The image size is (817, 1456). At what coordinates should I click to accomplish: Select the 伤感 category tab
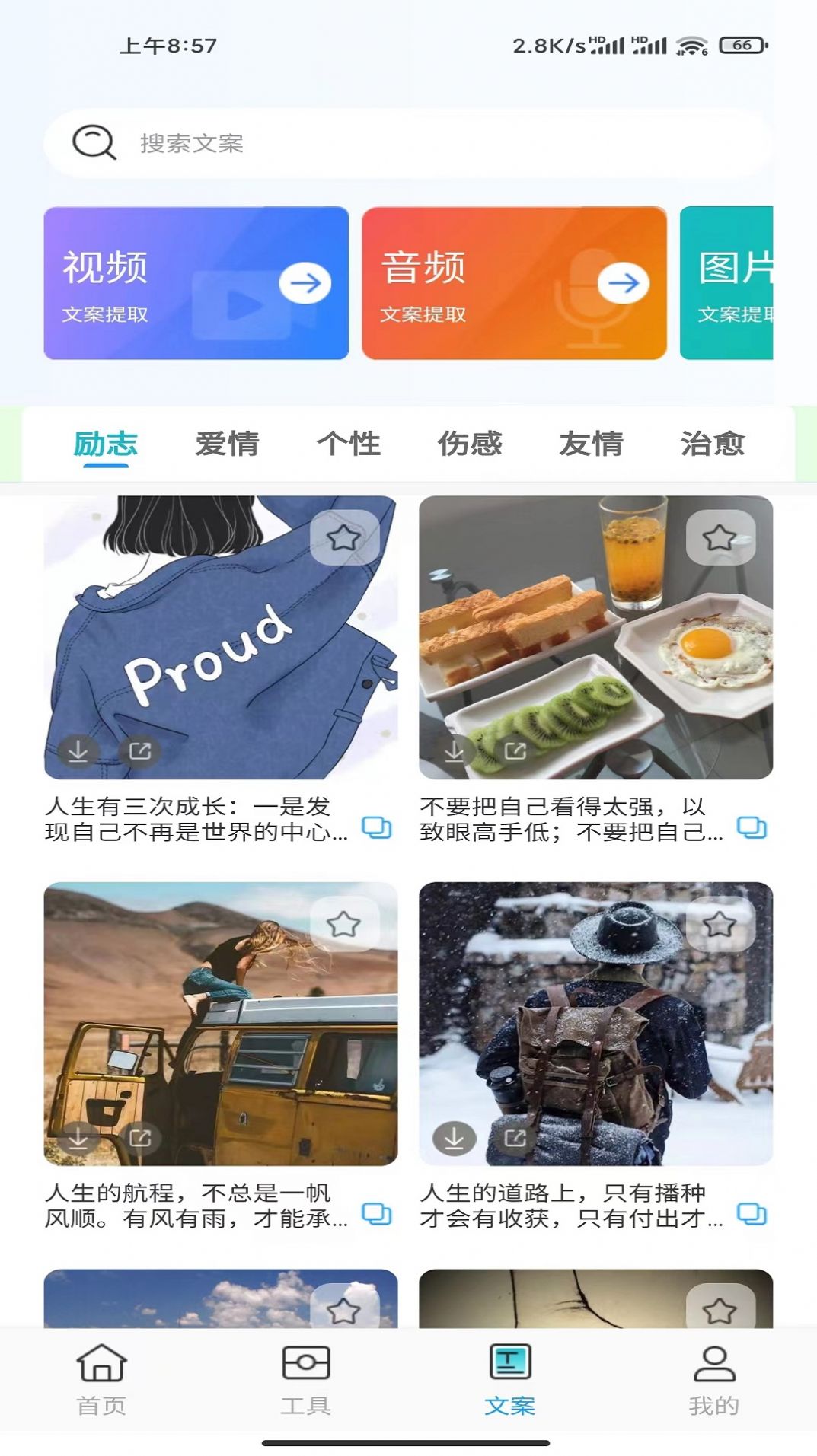469,444
